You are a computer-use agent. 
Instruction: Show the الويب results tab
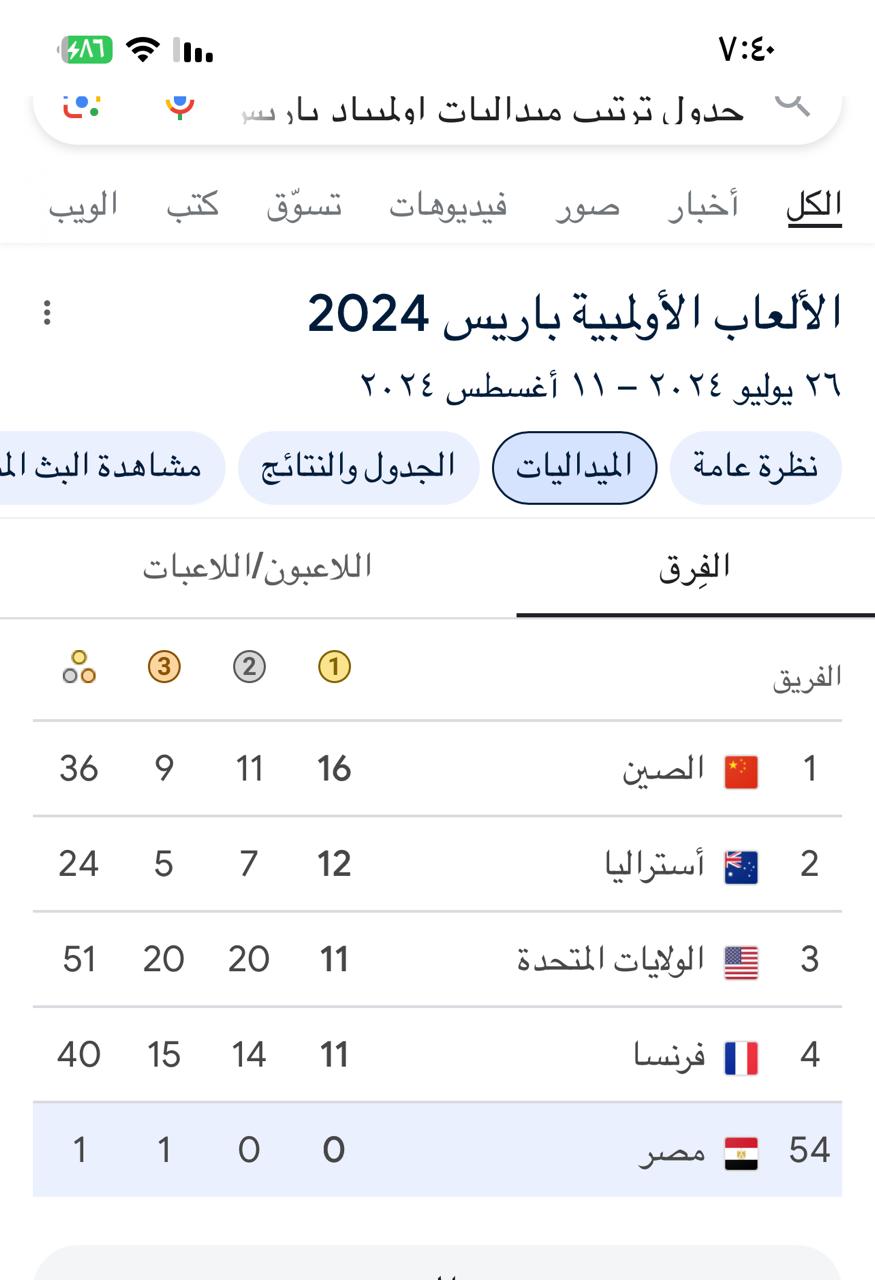83,206
